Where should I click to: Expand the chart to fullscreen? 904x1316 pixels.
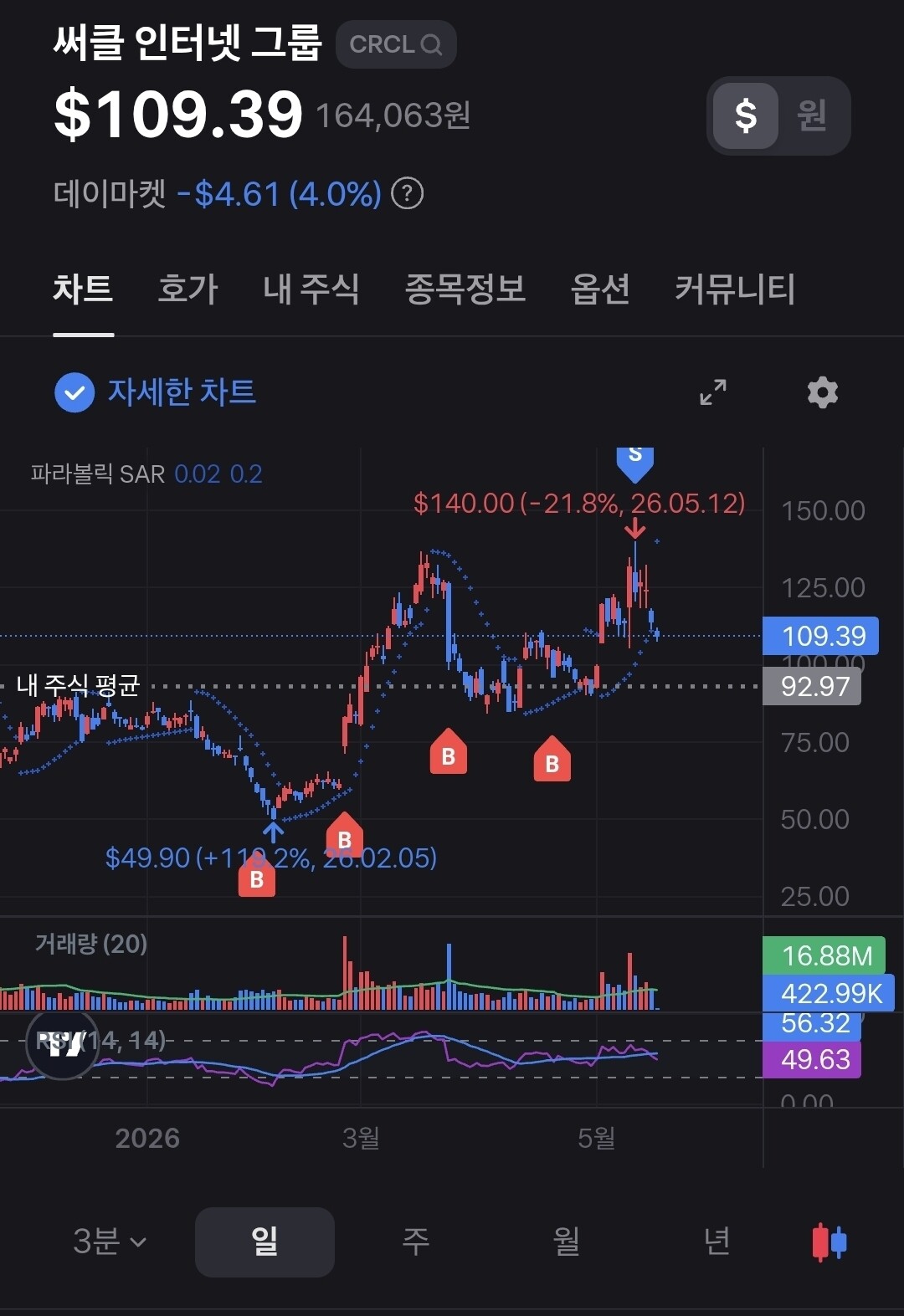pyautogui.click(x=713, y=392)
